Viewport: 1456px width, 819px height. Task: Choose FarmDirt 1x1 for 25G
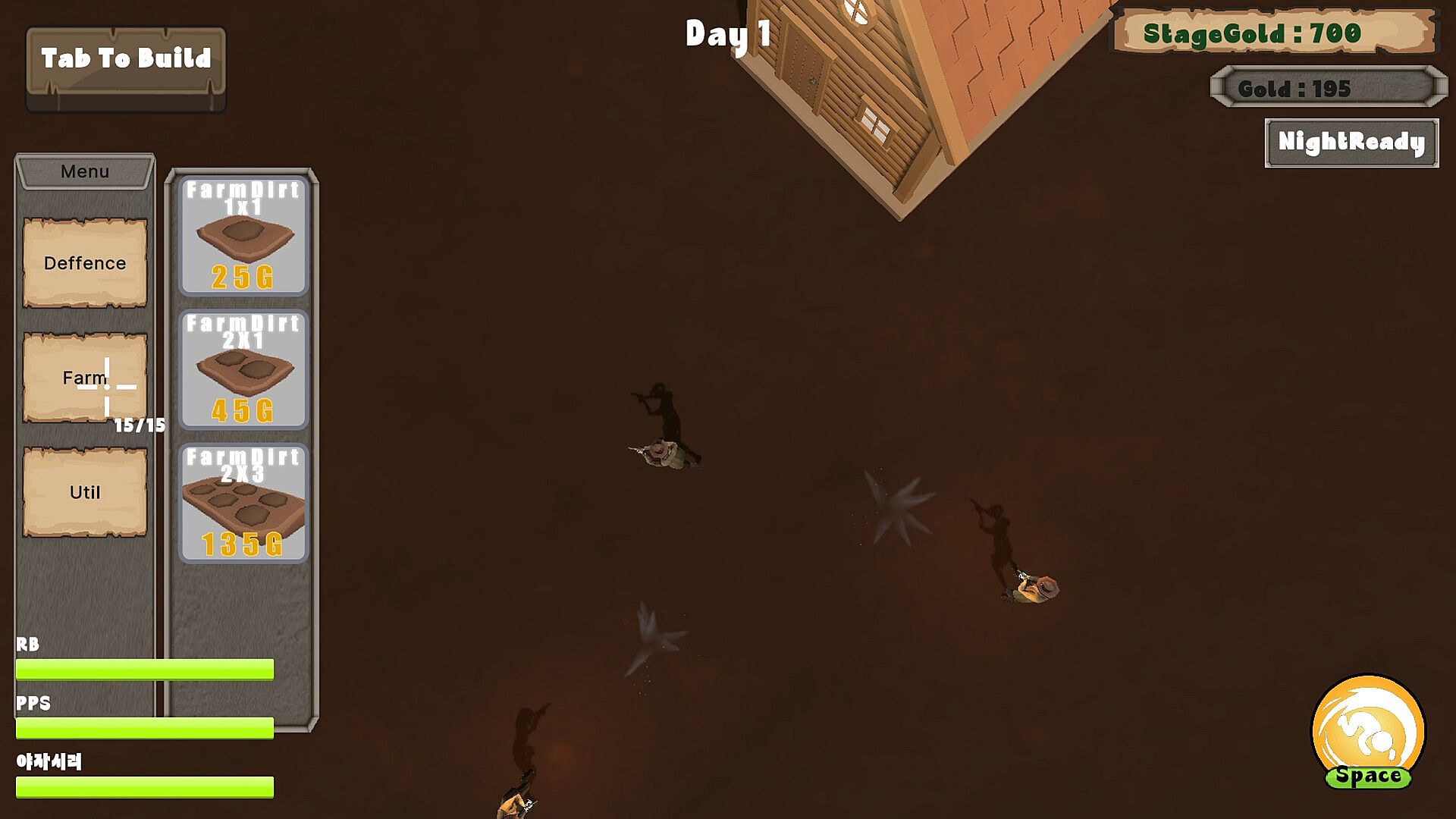tap(243, 236)
